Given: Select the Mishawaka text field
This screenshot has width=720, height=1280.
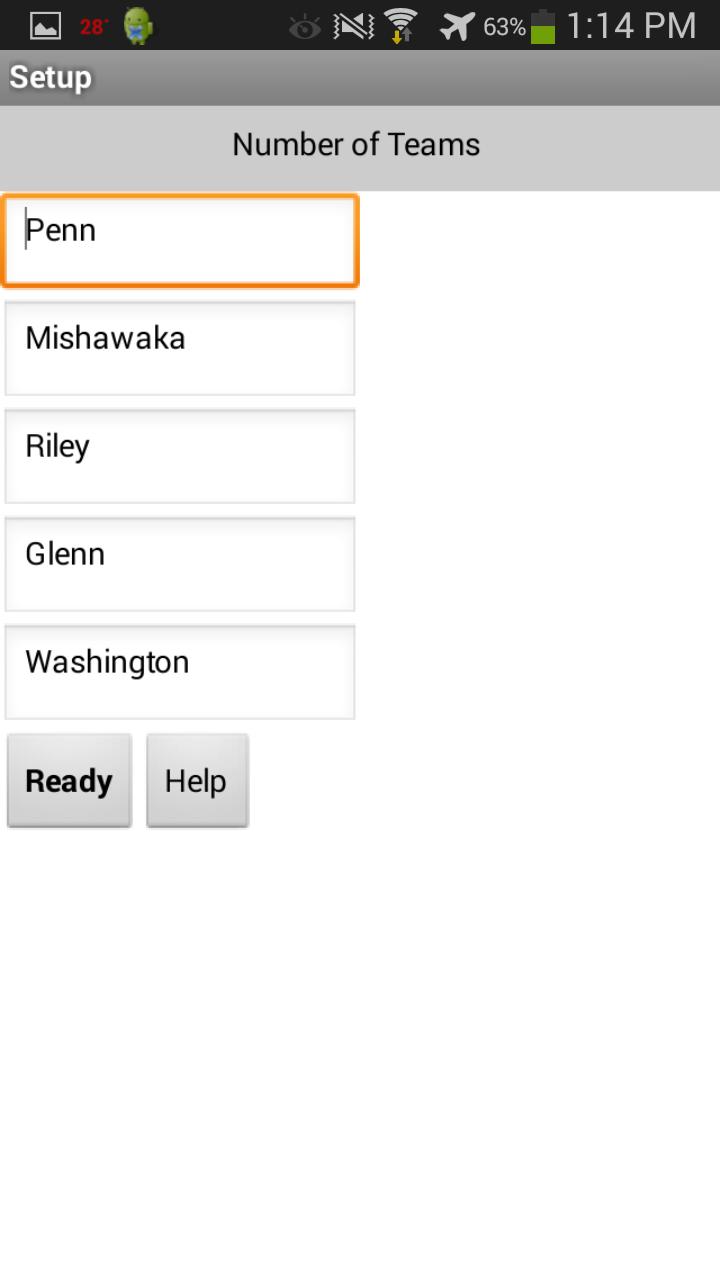Looking at the screenshot, I should coord(180,348).
